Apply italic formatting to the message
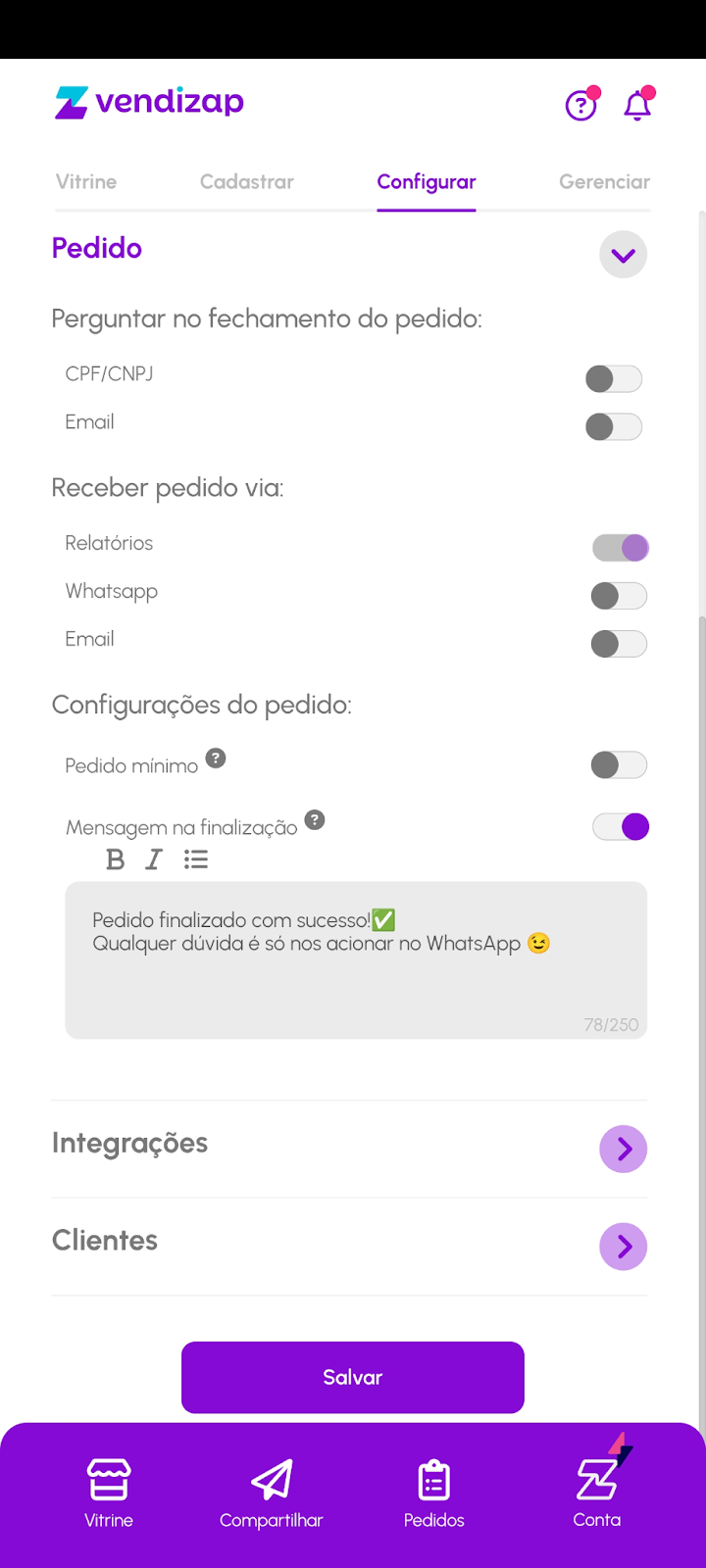This screenshot has width=706, height=1568. point(154,859)
